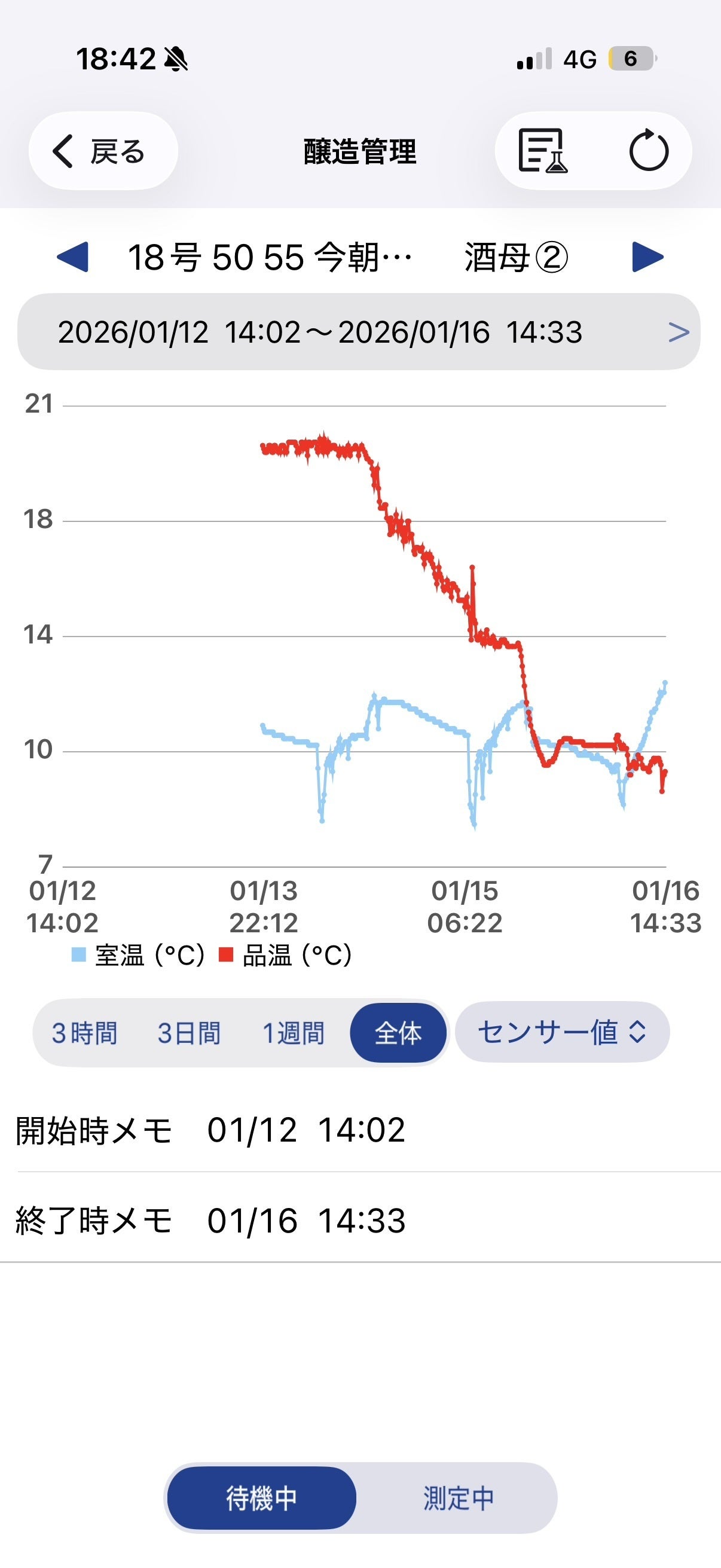Open the analysis report flask icon
This screenshot has height=1568, width=721.
point(543,151)
